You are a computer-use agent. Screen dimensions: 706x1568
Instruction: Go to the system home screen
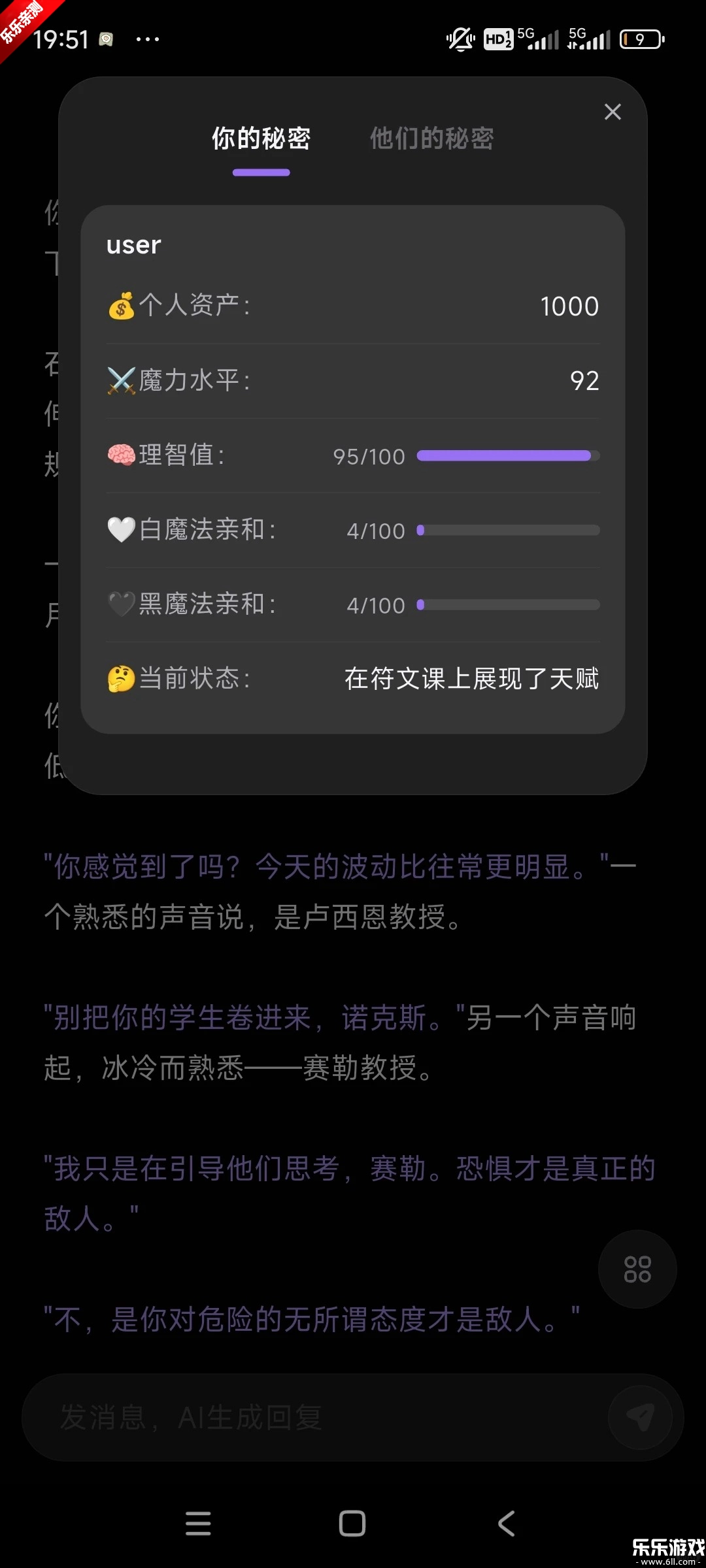[352, 1523]
